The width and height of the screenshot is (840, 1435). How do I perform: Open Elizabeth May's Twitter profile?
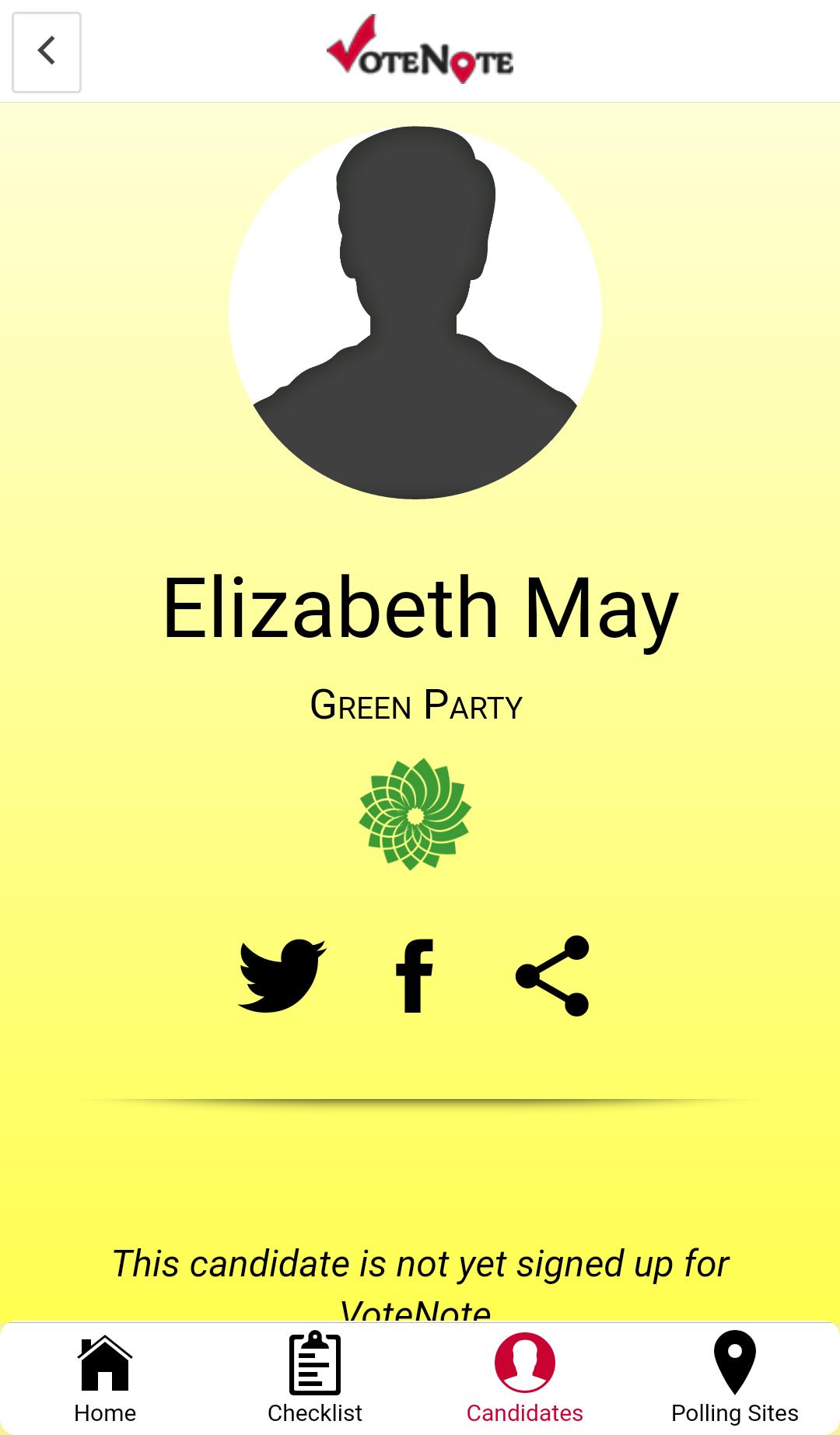tap(282, 976)
